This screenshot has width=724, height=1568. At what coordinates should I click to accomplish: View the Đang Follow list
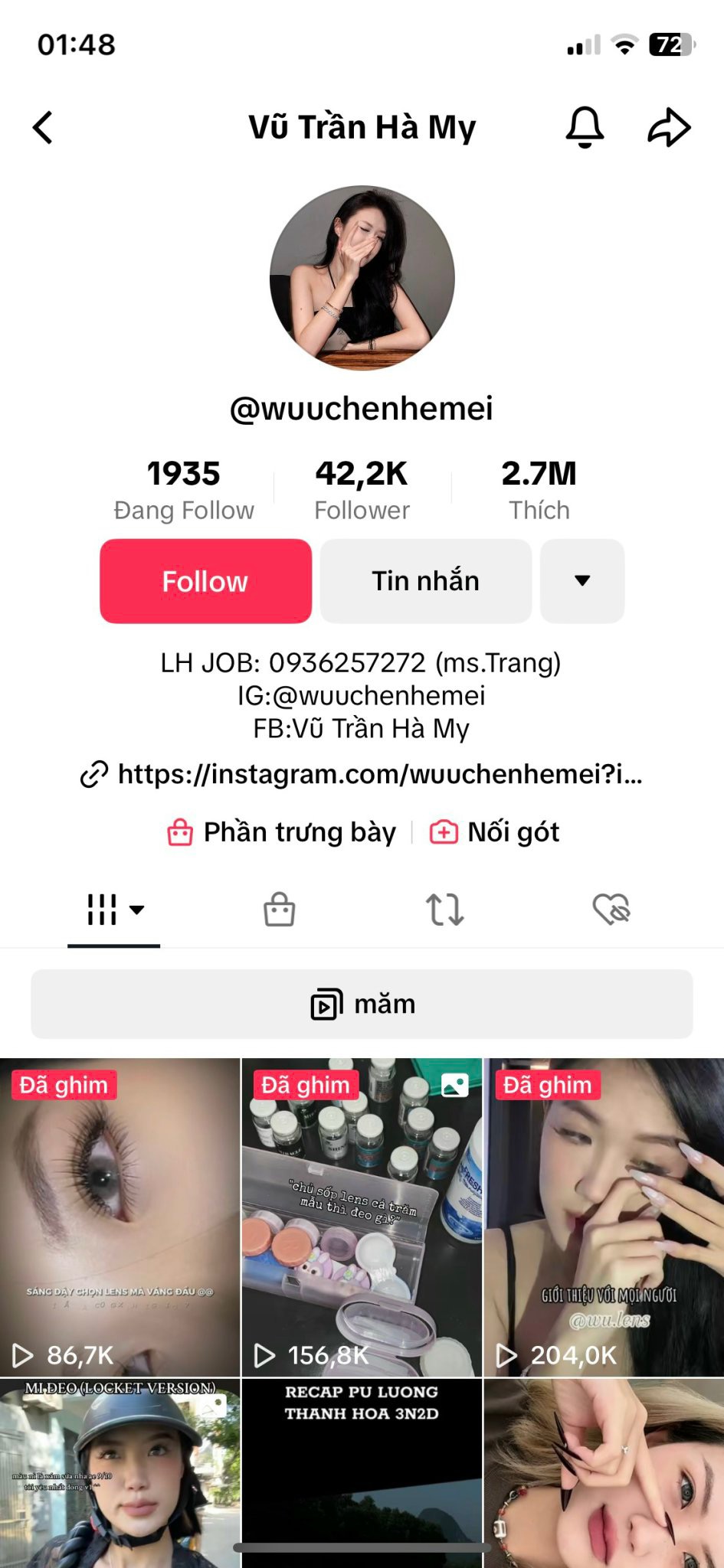(184, 490)
